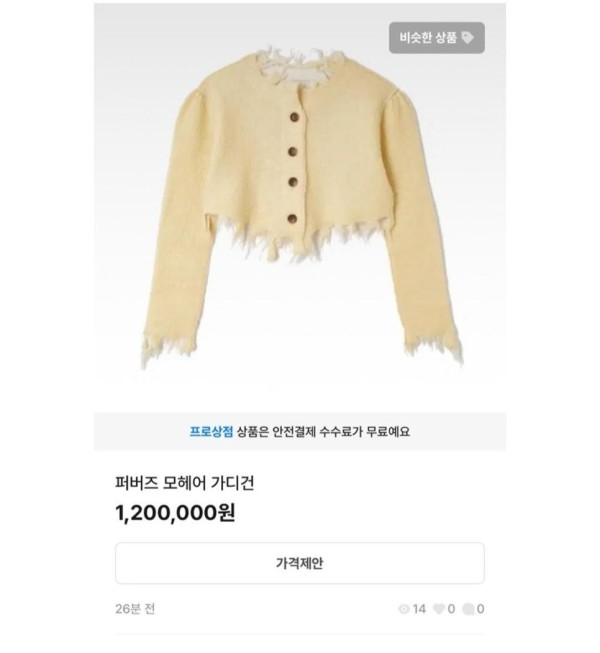Open similar products via 비슷한 상품 chip
The height and width of the screenshot is (653, 600).
coord(436,37)
